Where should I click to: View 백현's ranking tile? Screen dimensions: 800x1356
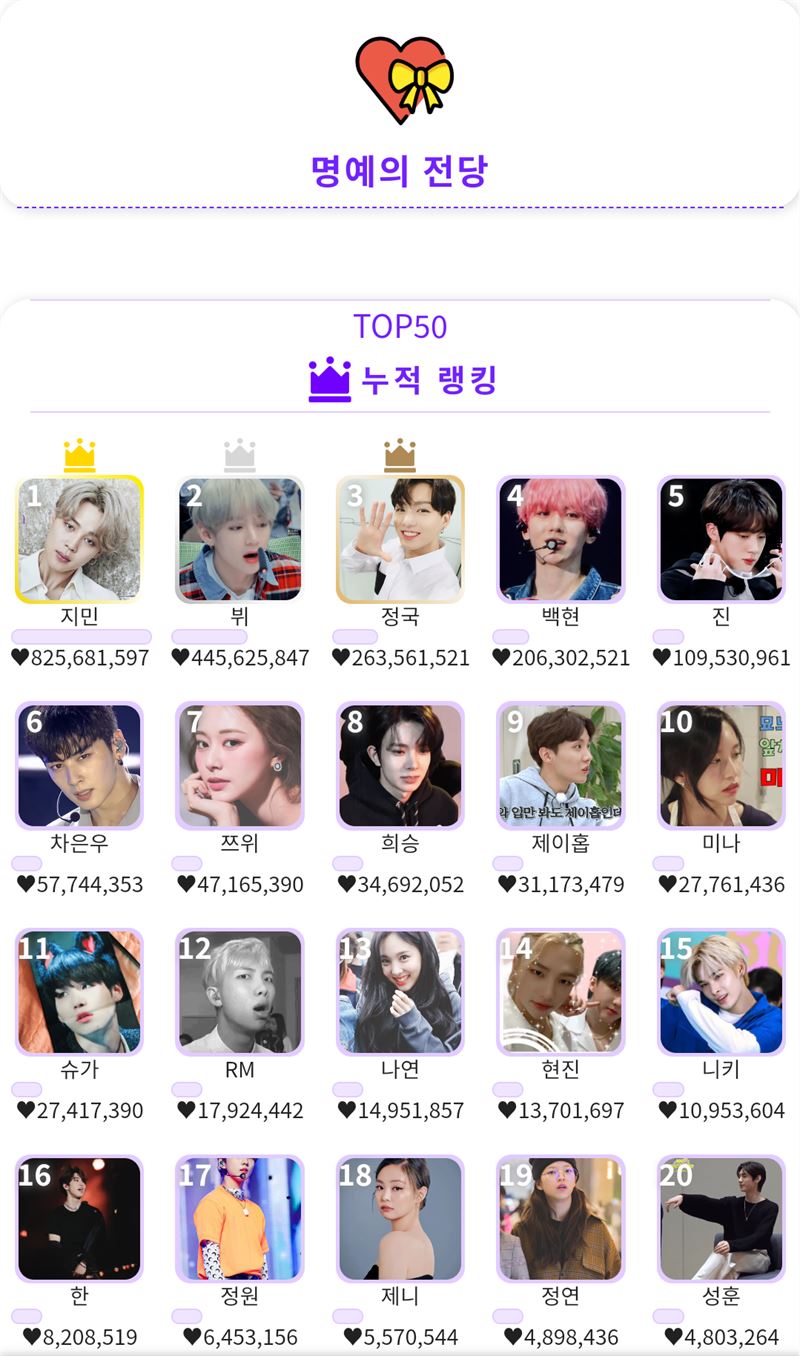tap(561, 540)
